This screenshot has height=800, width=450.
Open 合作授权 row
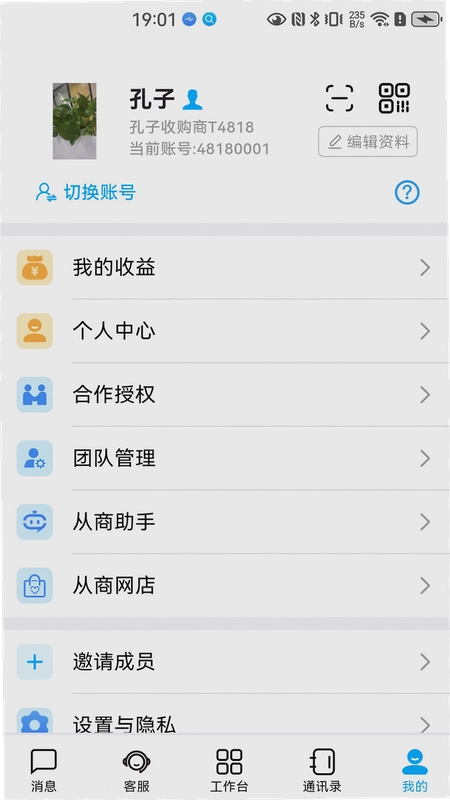tap(225, 395)
